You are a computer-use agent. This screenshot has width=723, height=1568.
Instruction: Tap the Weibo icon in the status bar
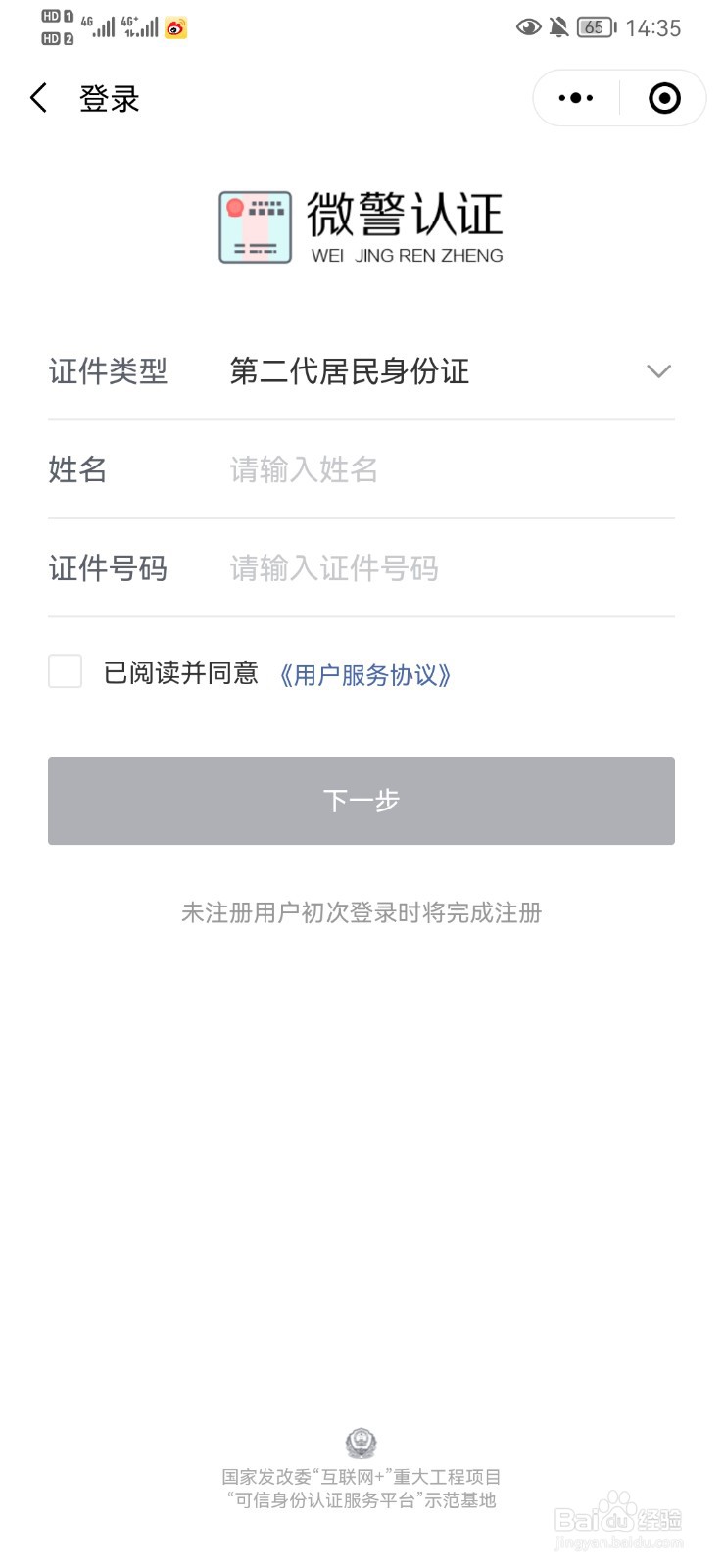pos(175,28)
